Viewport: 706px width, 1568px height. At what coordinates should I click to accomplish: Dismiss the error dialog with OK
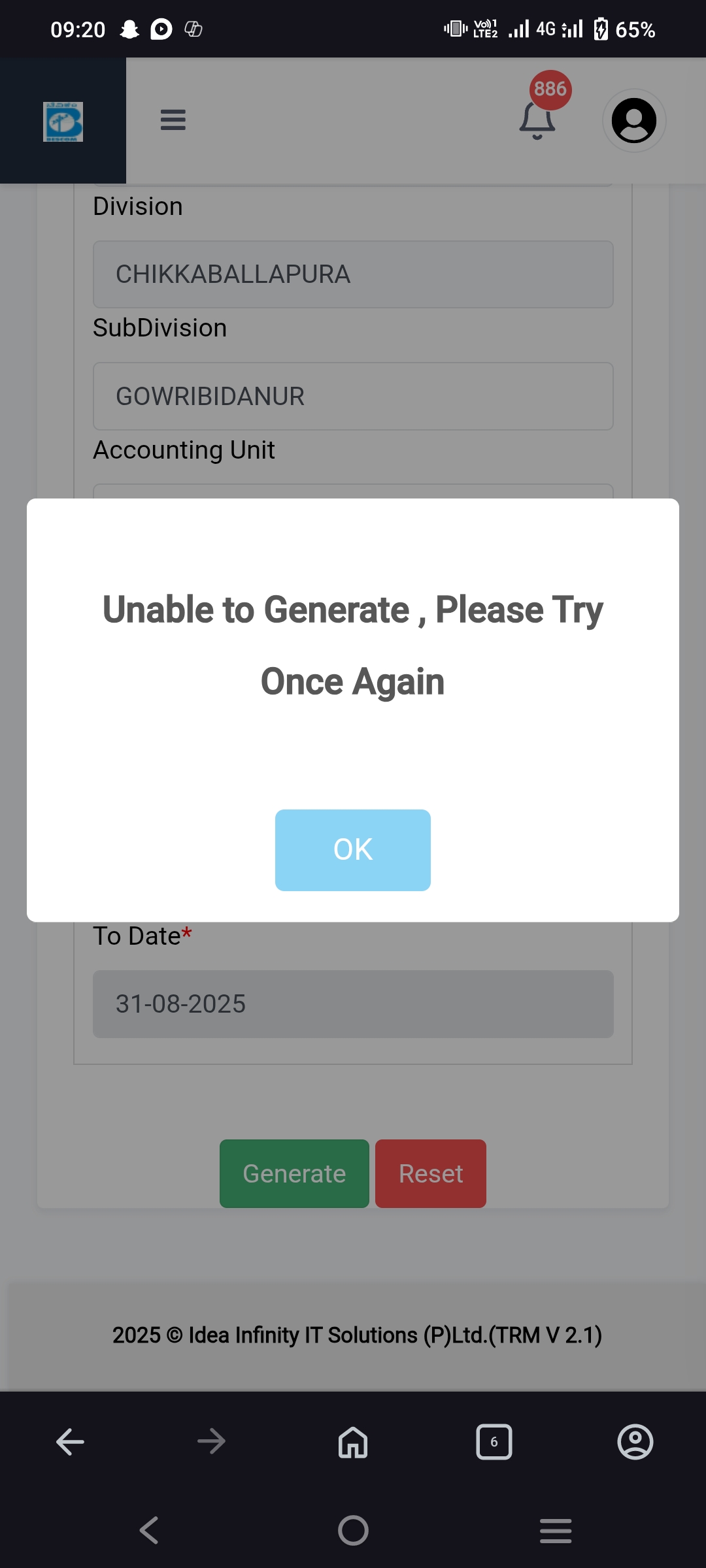pos(352,849)
